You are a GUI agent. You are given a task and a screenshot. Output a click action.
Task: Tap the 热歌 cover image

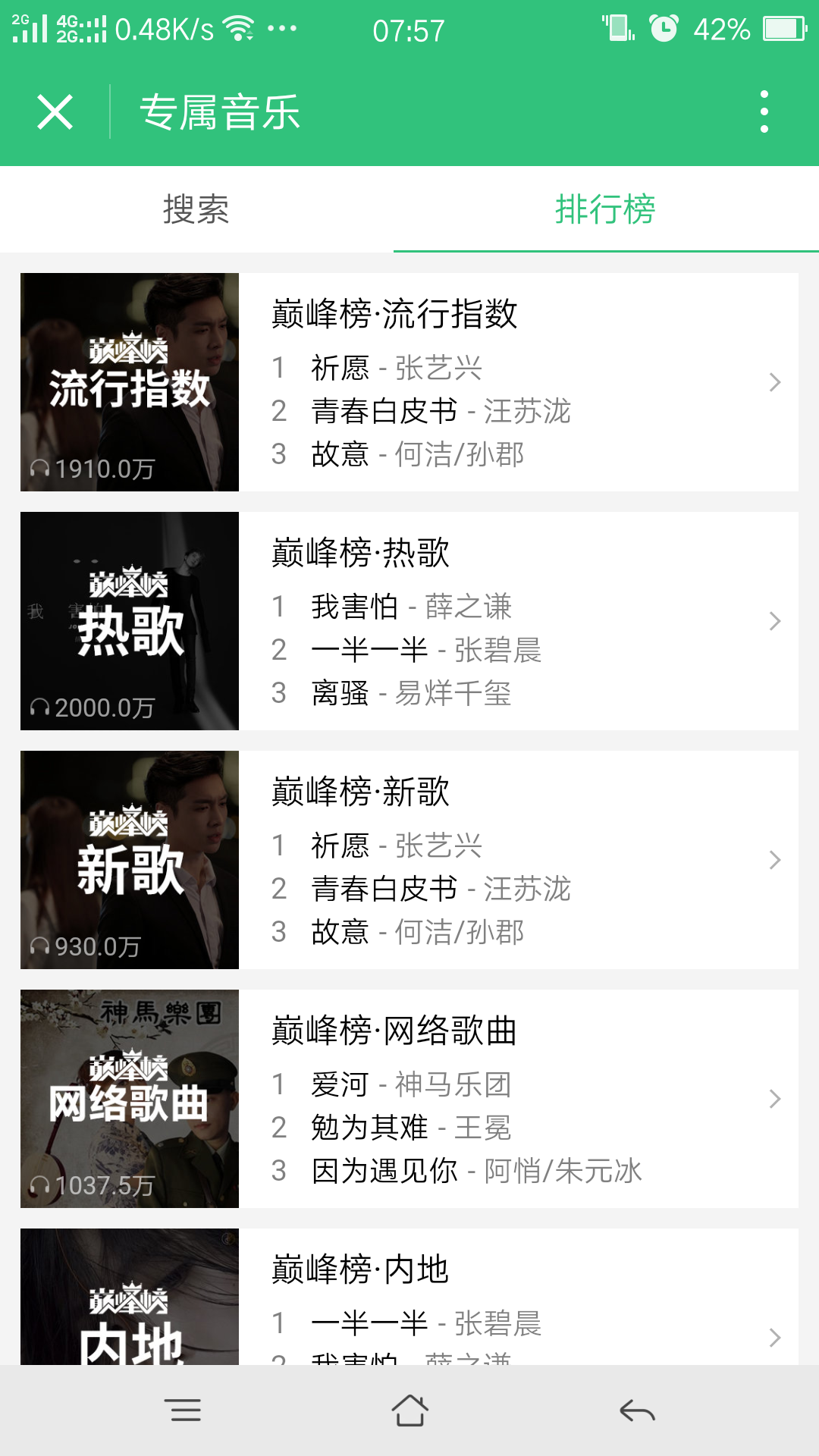click(130, 621)
